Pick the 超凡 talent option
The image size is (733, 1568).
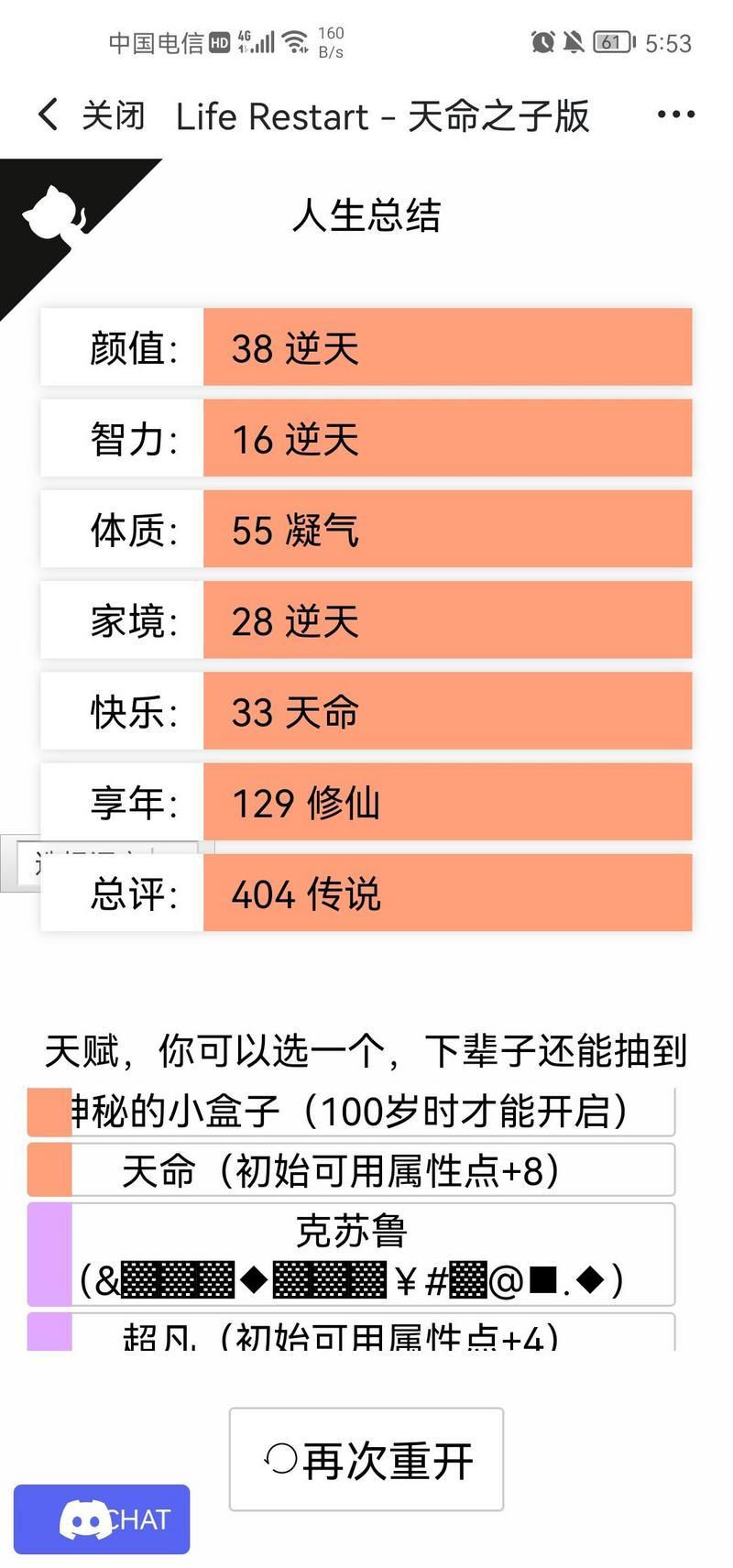point(351,1332)
